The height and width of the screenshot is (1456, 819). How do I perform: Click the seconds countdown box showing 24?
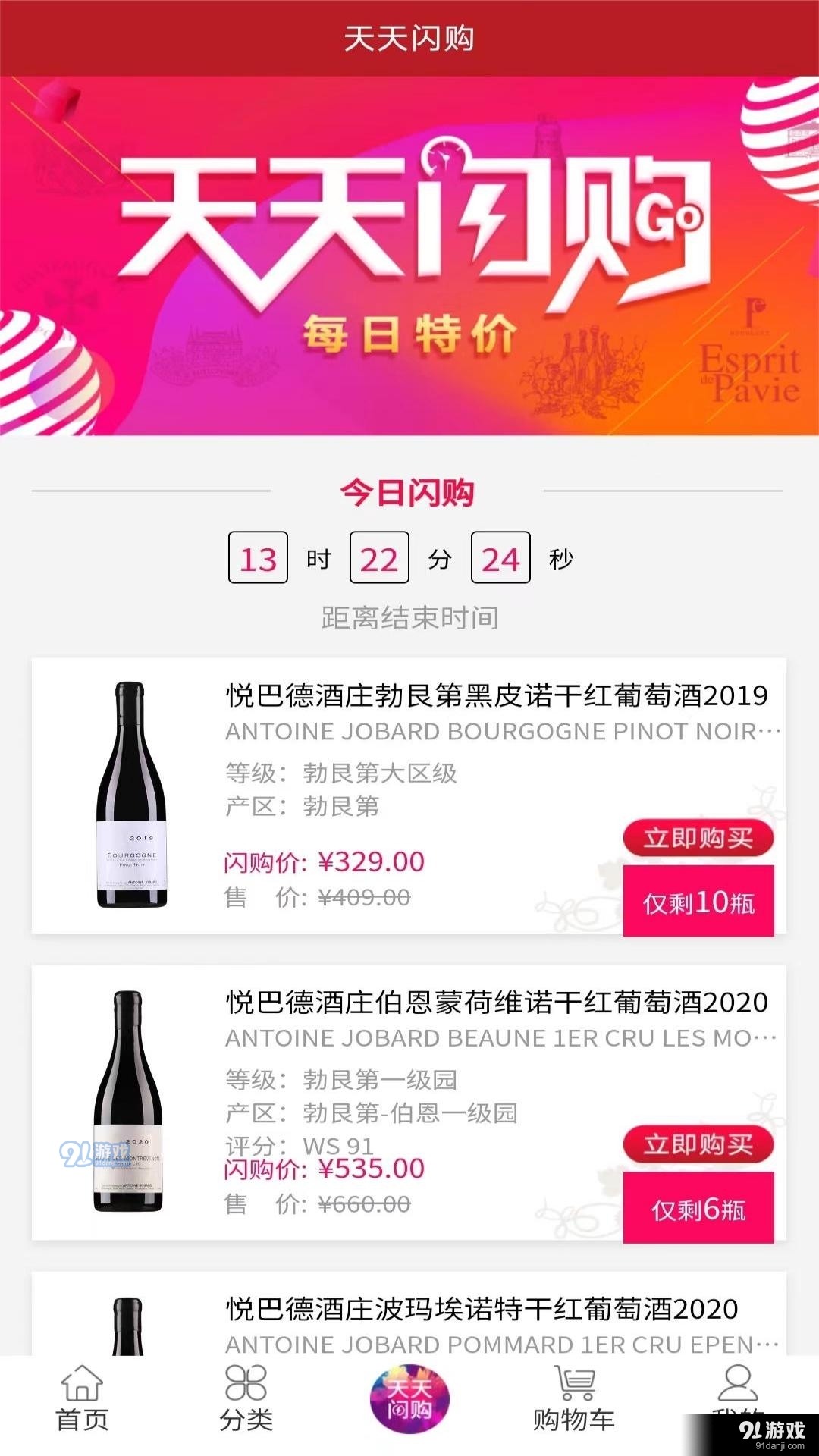[x=502, y=559]
